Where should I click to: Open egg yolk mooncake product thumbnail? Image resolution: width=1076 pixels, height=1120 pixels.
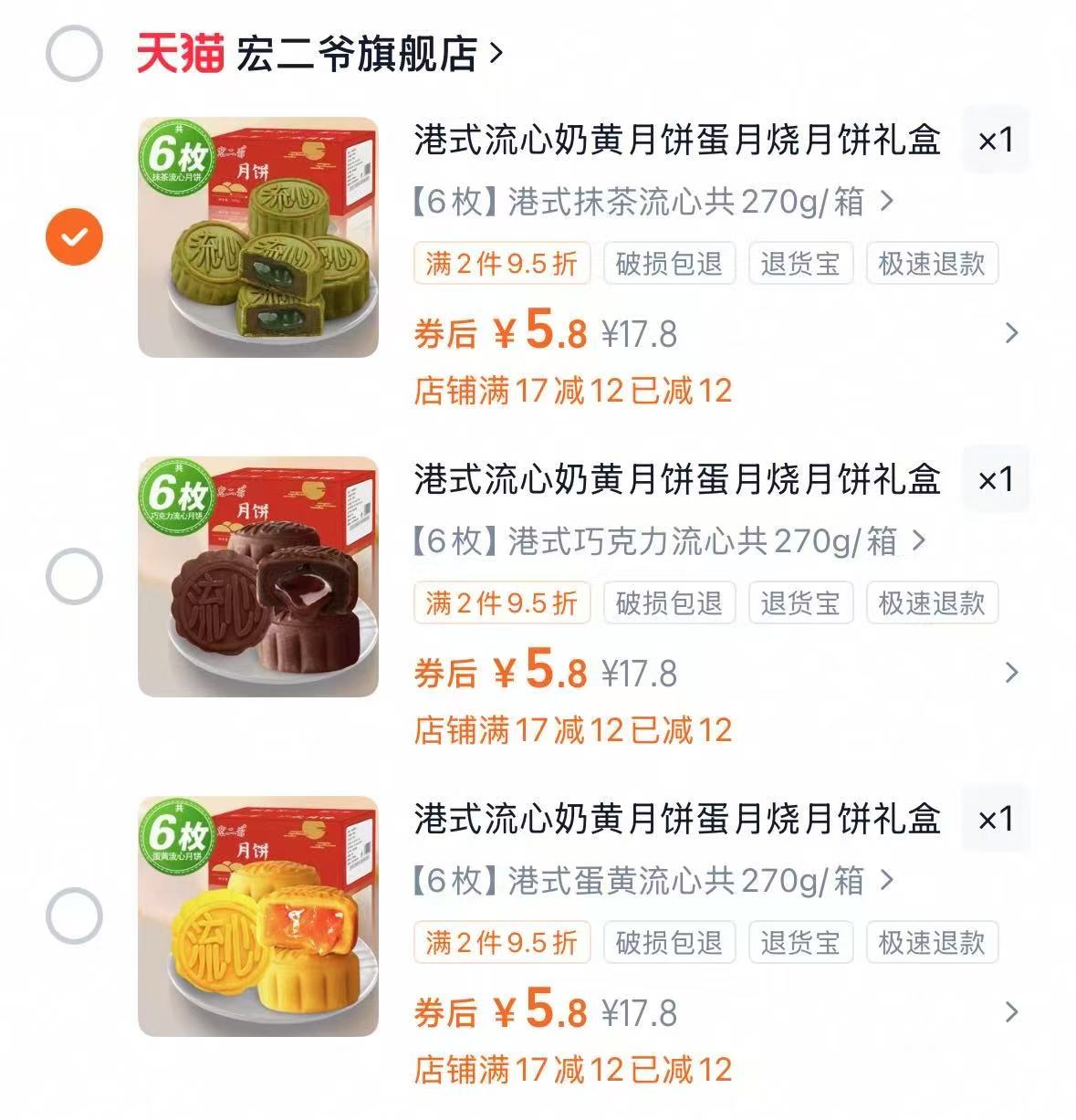coord(256,915)
